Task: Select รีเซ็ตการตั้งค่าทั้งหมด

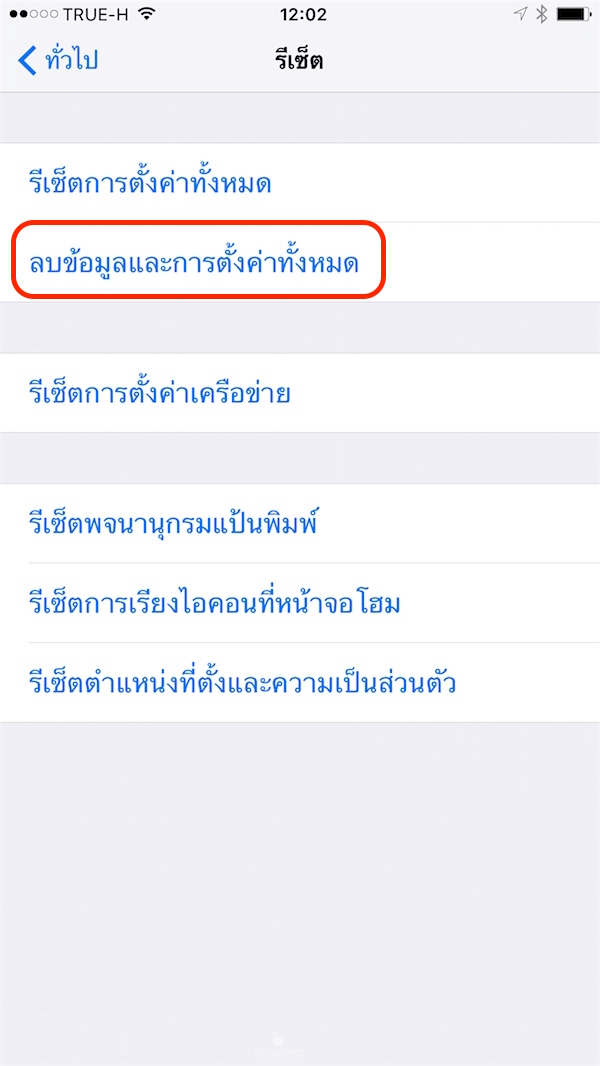Action: tap(150, 184)
